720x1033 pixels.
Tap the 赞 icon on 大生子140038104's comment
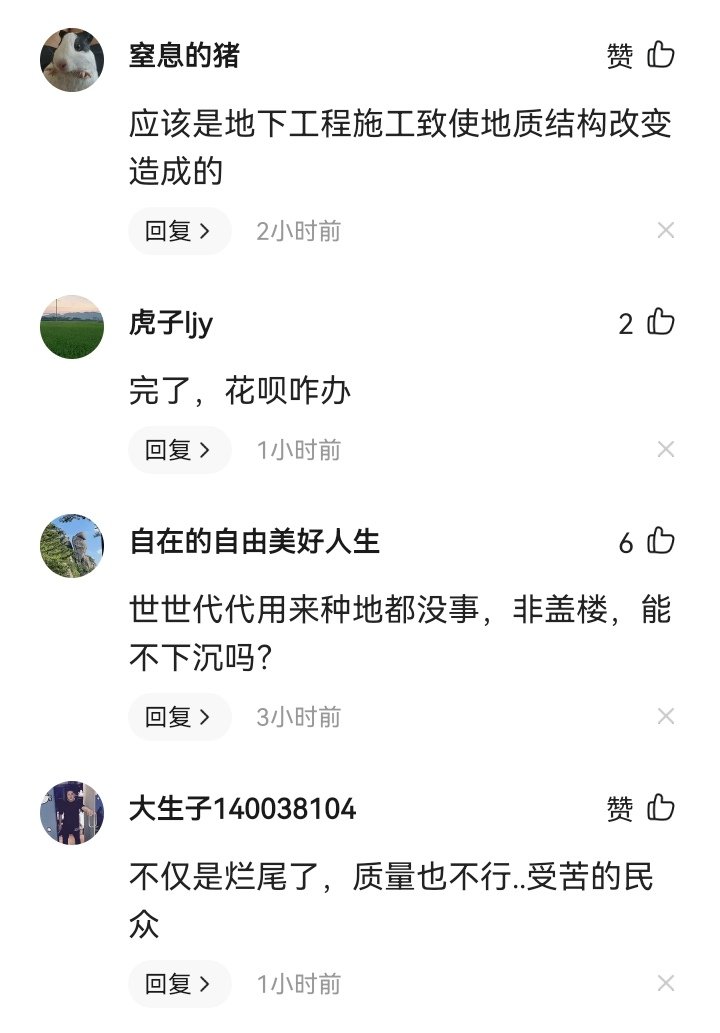point(659,809)
